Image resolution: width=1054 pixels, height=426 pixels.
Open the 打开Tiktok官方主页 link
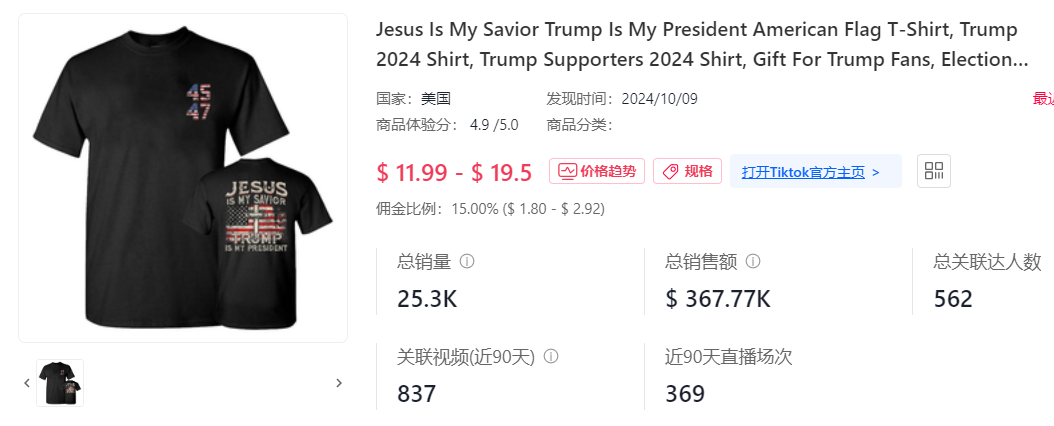(810, 171)
